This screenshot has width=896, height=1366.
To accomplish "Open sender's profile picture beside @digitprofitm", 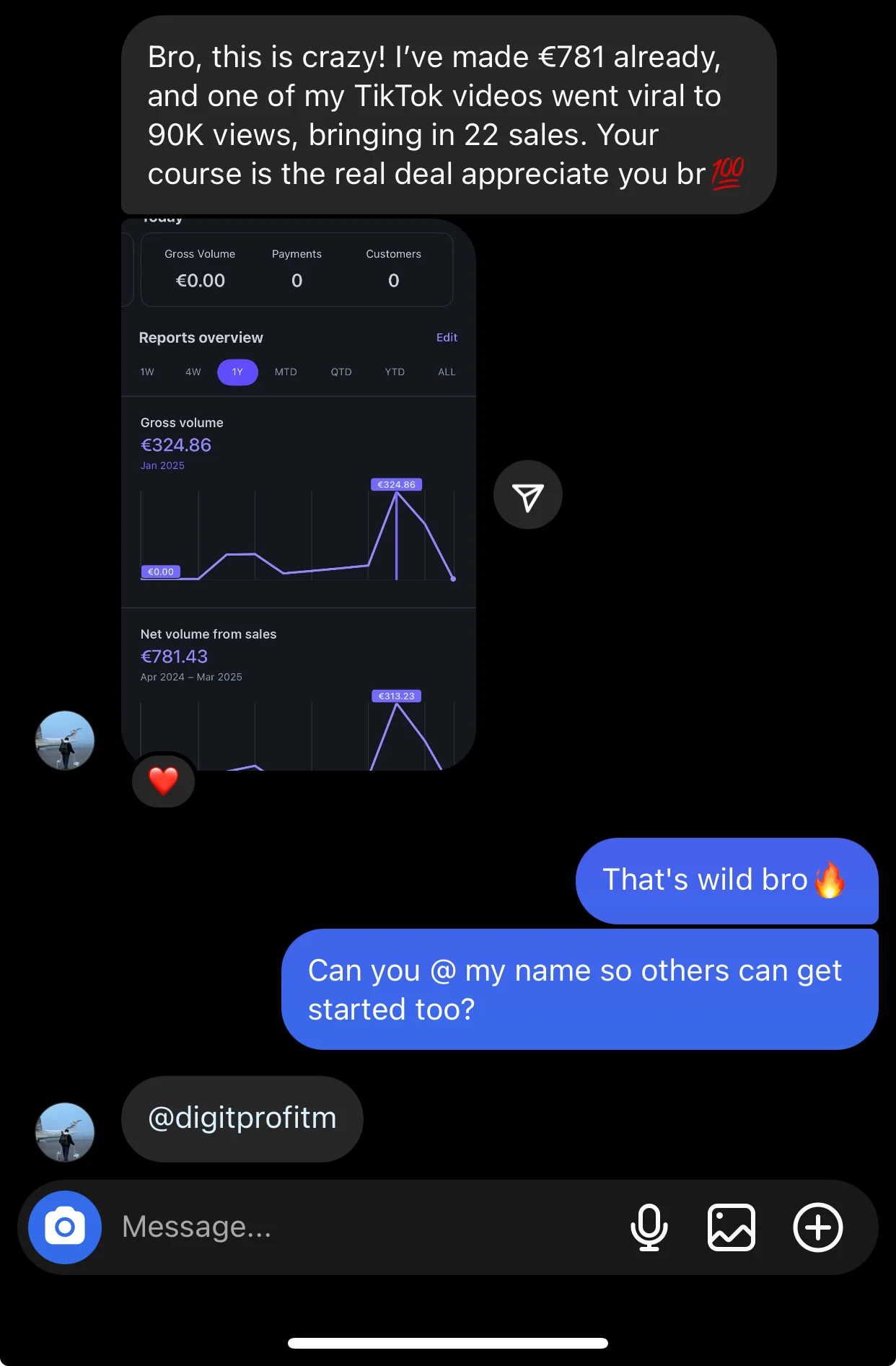I will 65,1131.
